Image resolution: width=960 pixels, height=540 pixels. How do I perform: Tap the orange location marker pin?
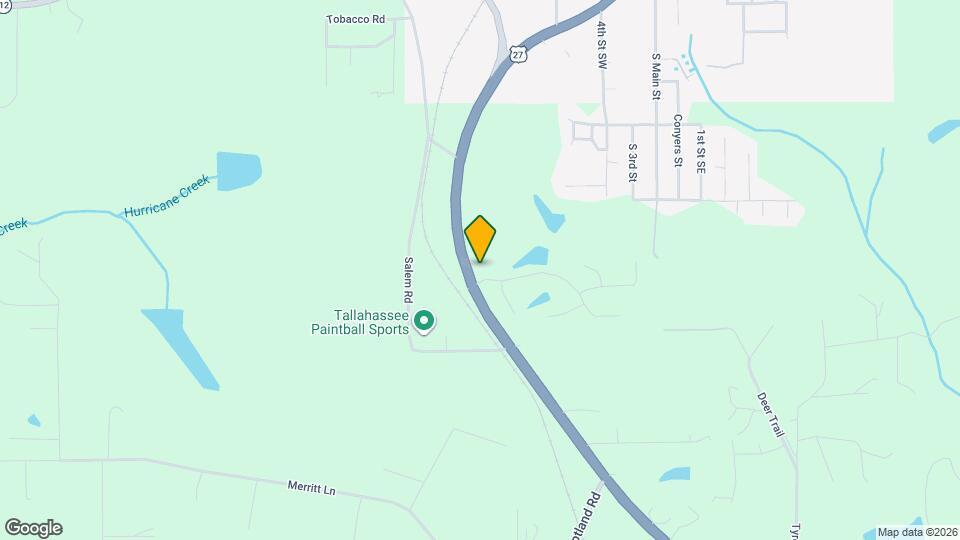pos(481,238)
